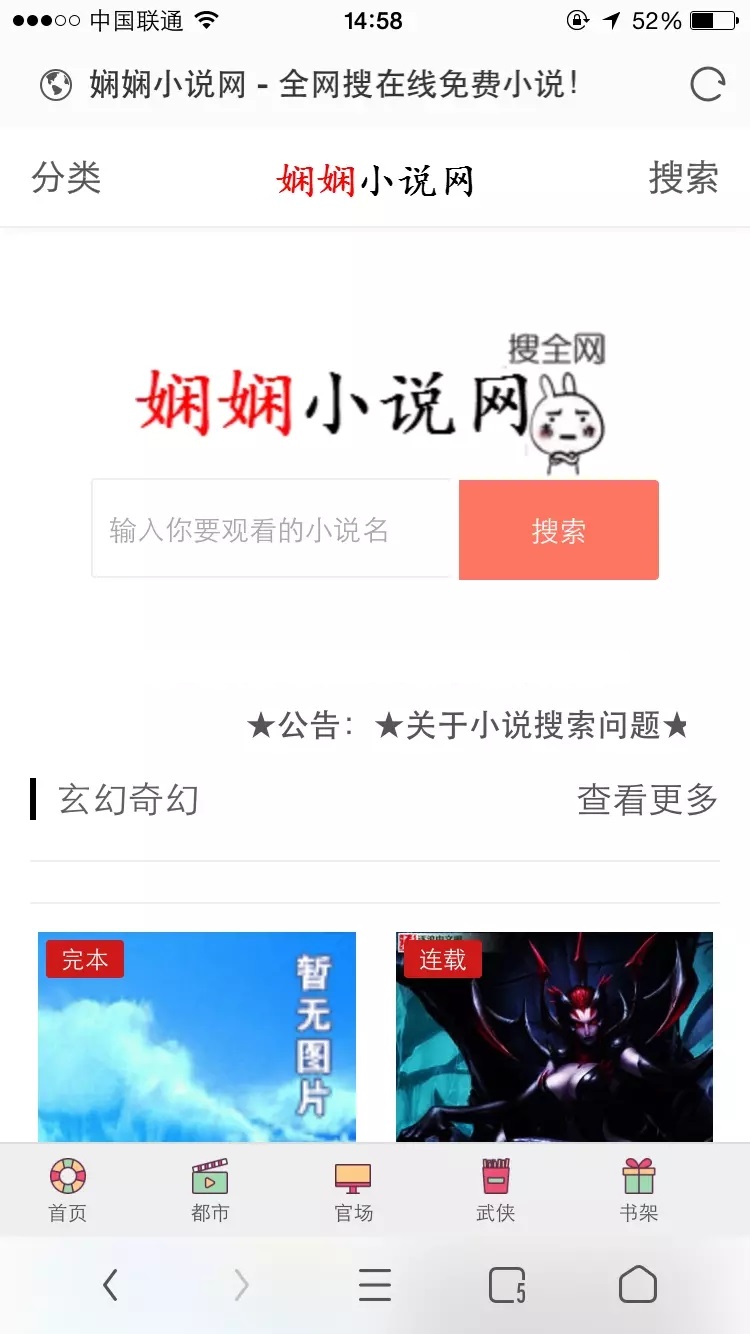Go back with the browser back arrow
750x1334 pixels.
tap(110, 1285)
